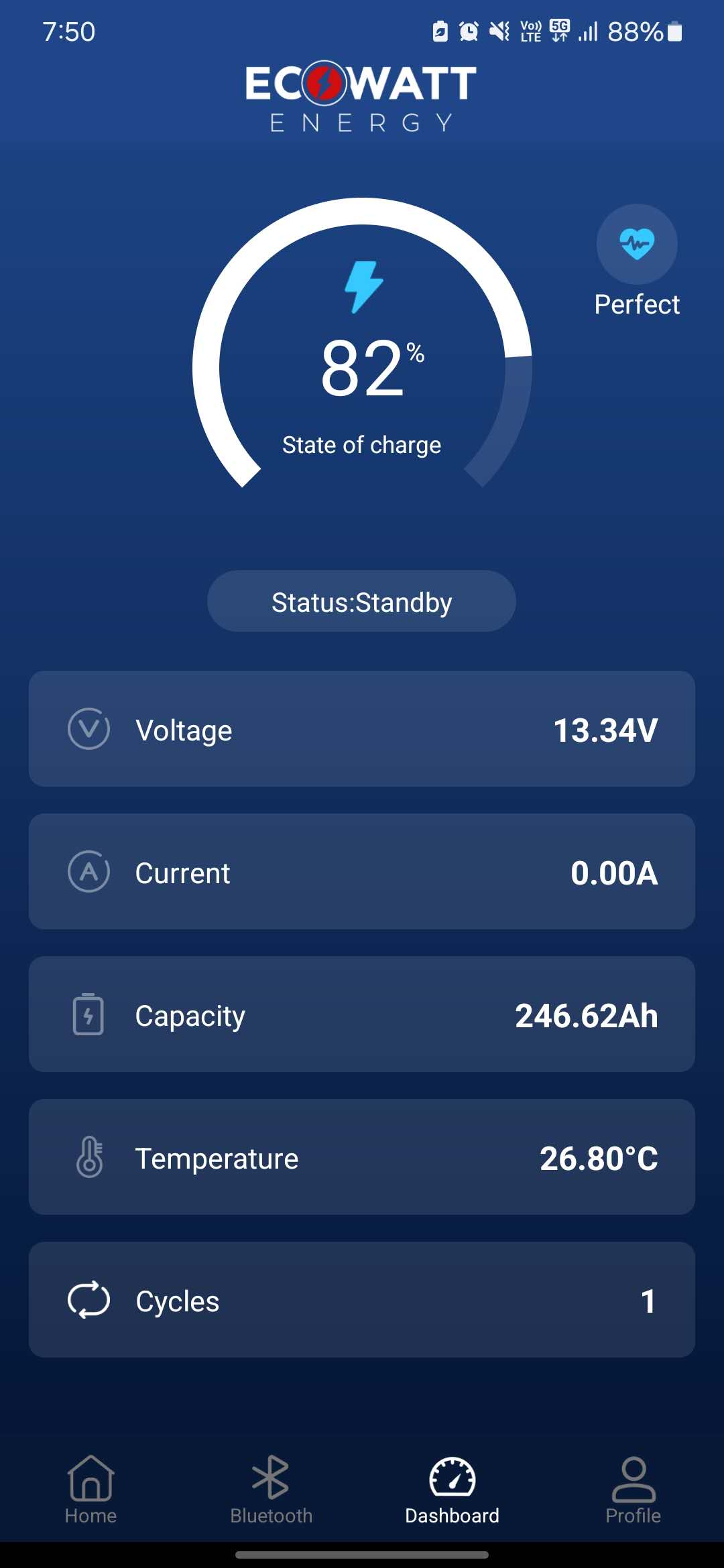Expand the Capacity row for details

pyautogui.click(x=361, y=1015)
